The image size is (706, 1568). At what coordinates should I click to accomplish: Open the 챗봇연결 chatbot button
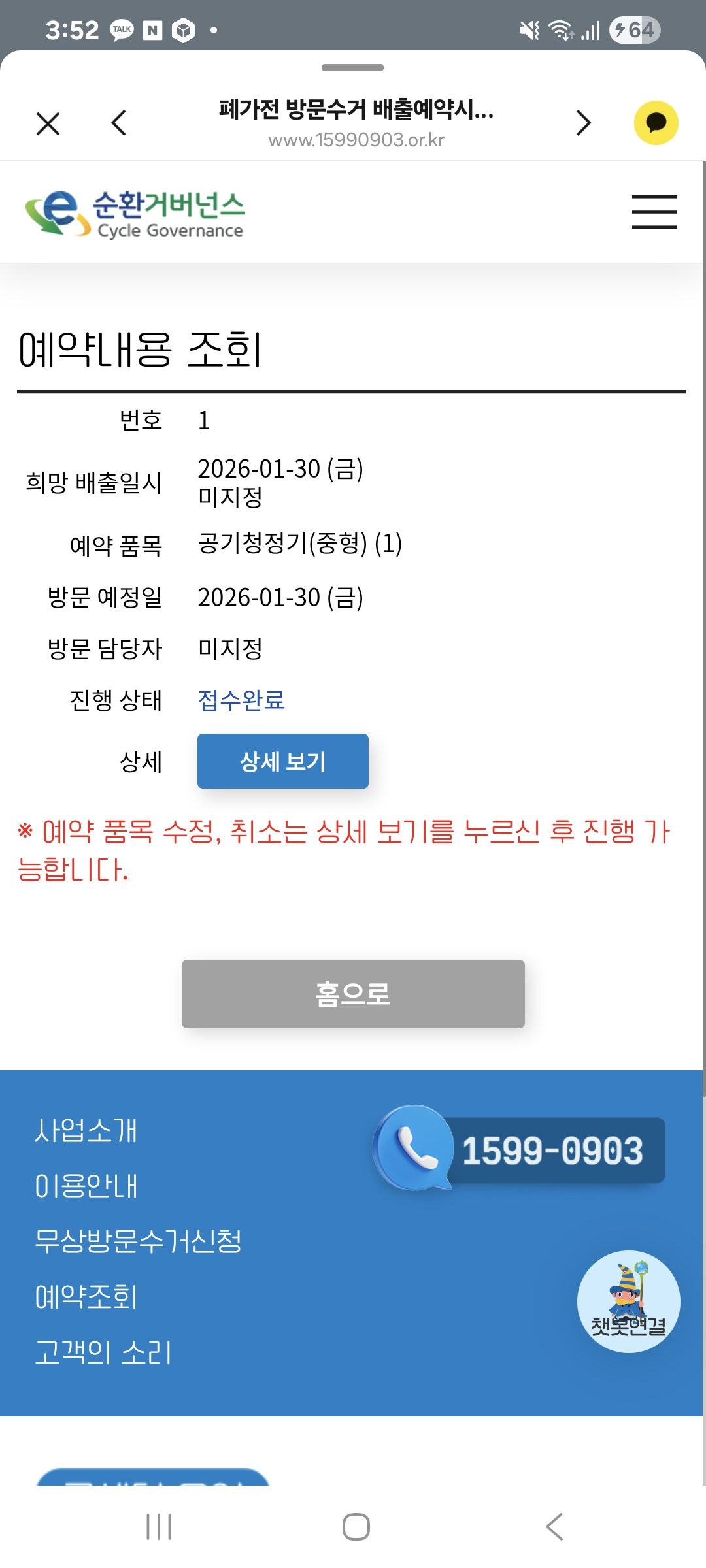[x=628, y=1301]
